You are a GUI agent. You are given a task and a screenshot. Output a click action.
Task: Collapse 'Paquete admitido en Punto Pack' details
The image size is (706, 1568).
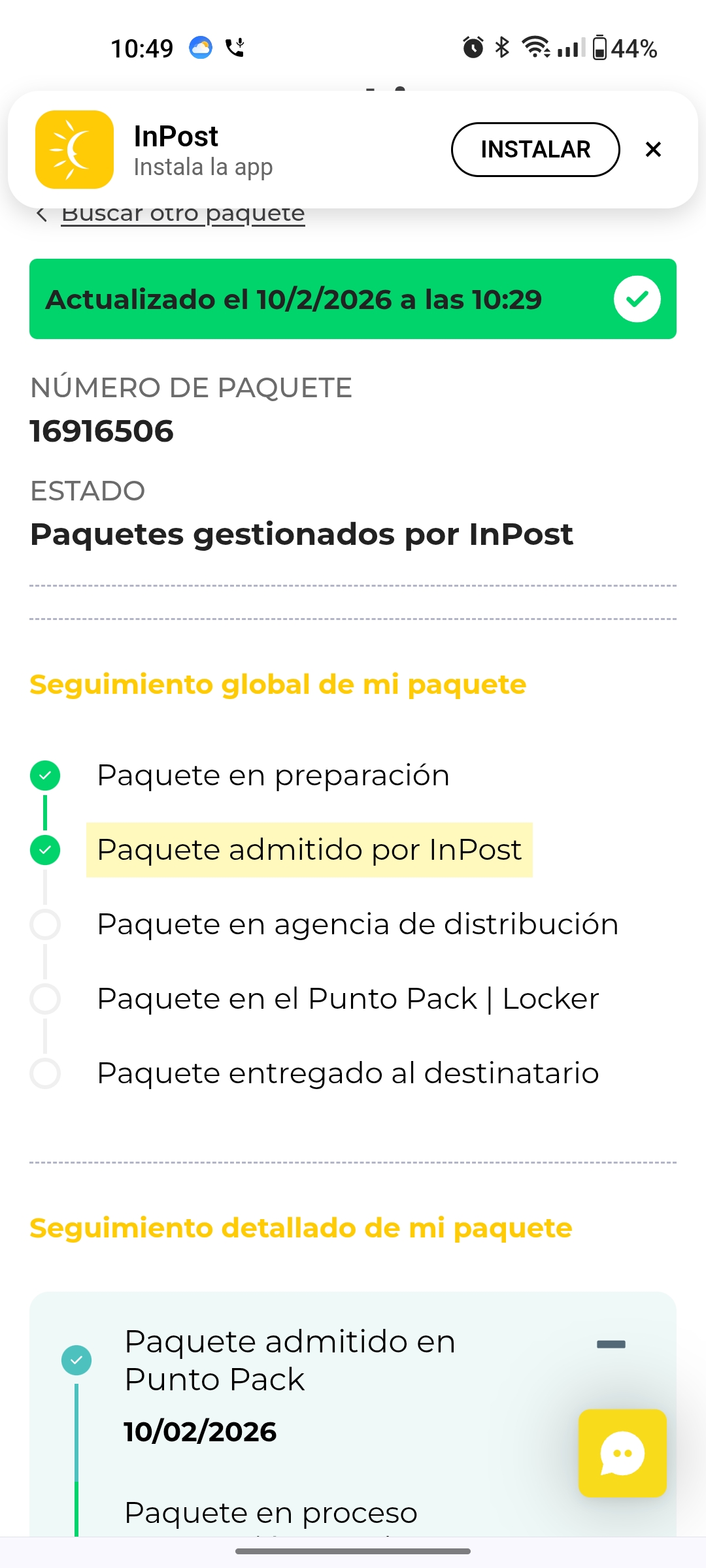point(611,1345)
